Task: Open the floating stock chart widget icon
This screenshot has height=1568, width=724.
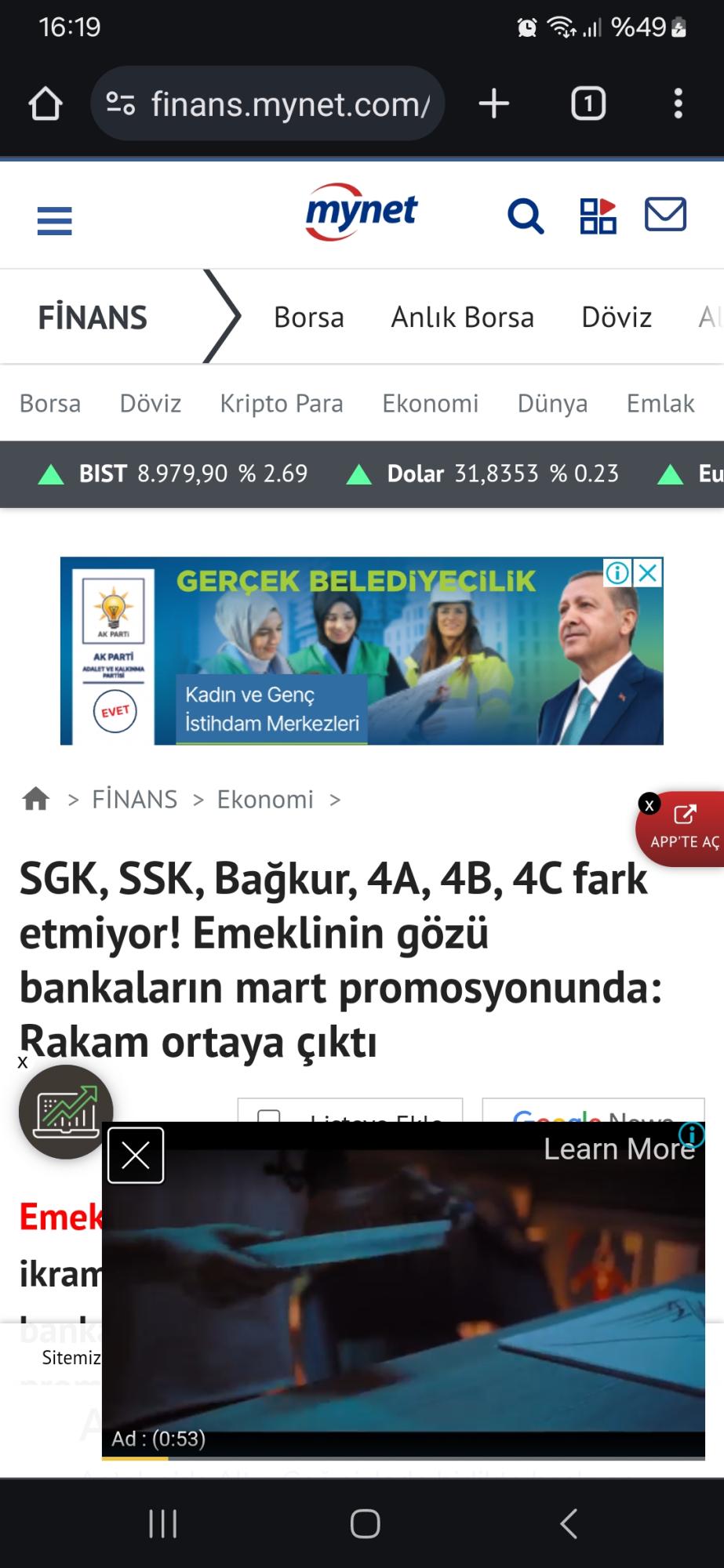Action: [66, 1112]
